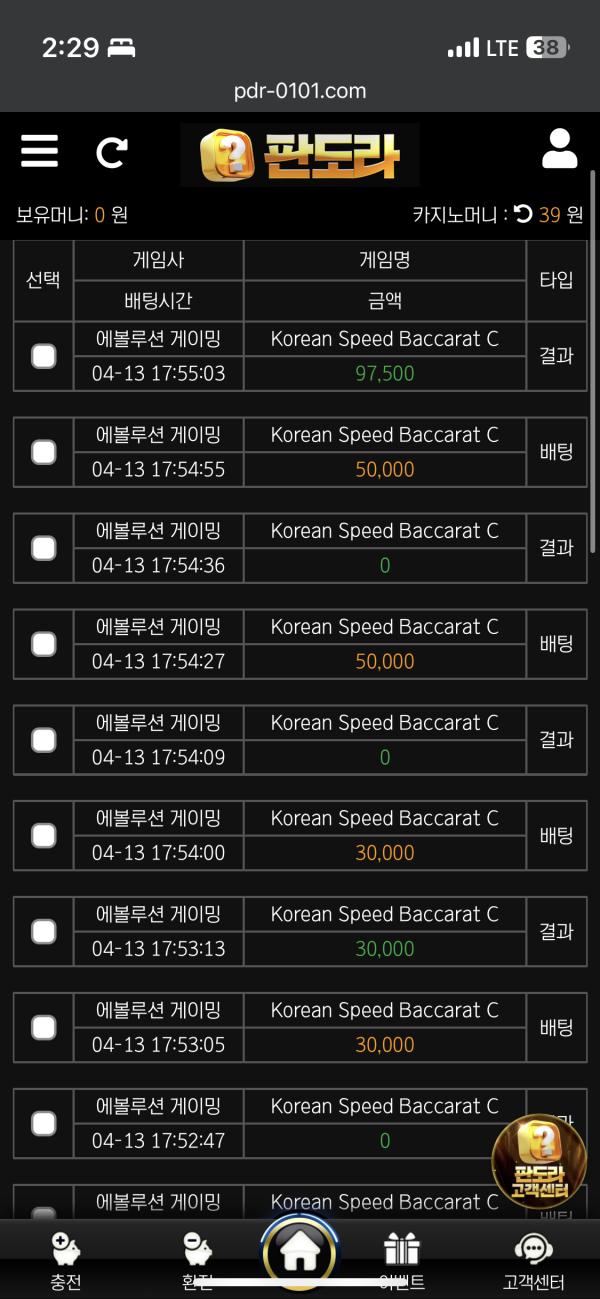
Task: Go to 충전 deposit tab
Action: 65,1261
